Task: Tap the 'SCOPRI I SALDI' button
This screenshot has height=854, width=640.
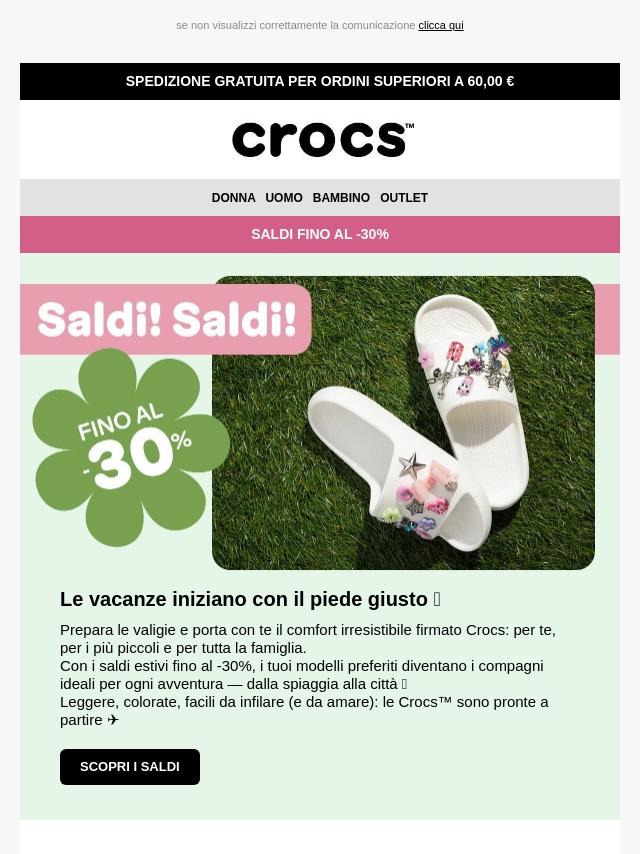Action: 130,767
